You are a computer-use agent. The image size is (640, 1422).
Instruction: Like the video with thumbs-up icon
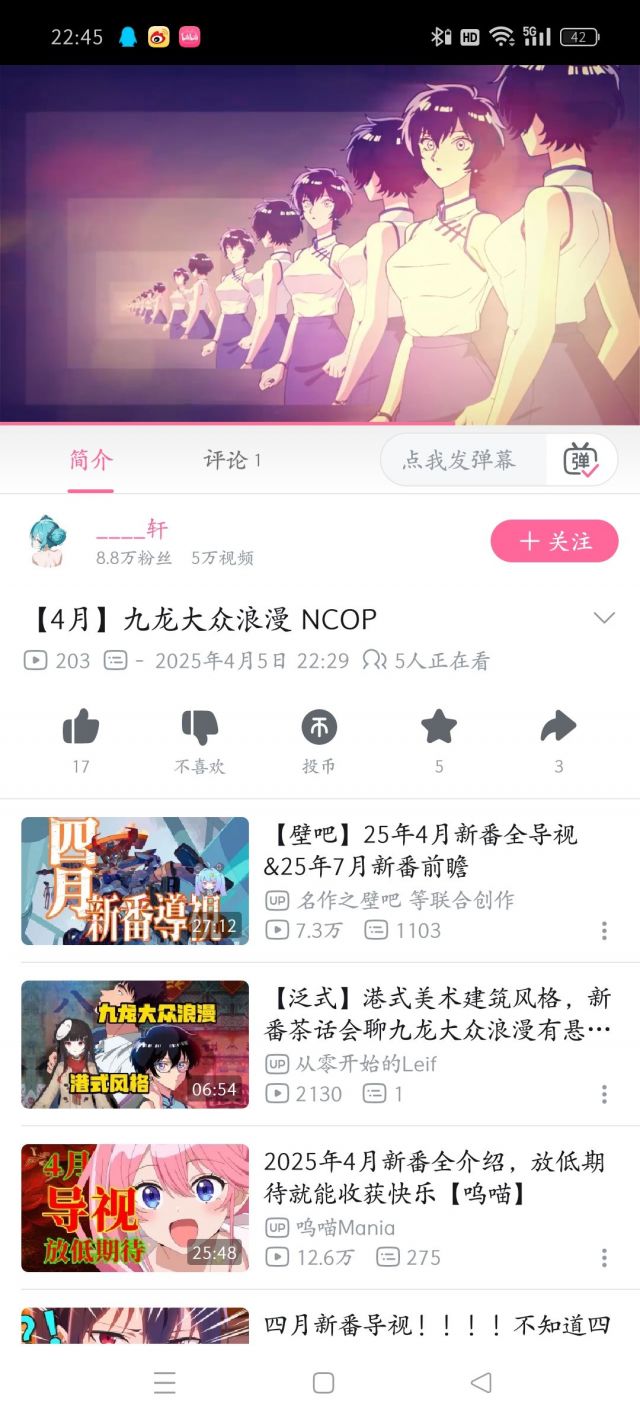81,727
